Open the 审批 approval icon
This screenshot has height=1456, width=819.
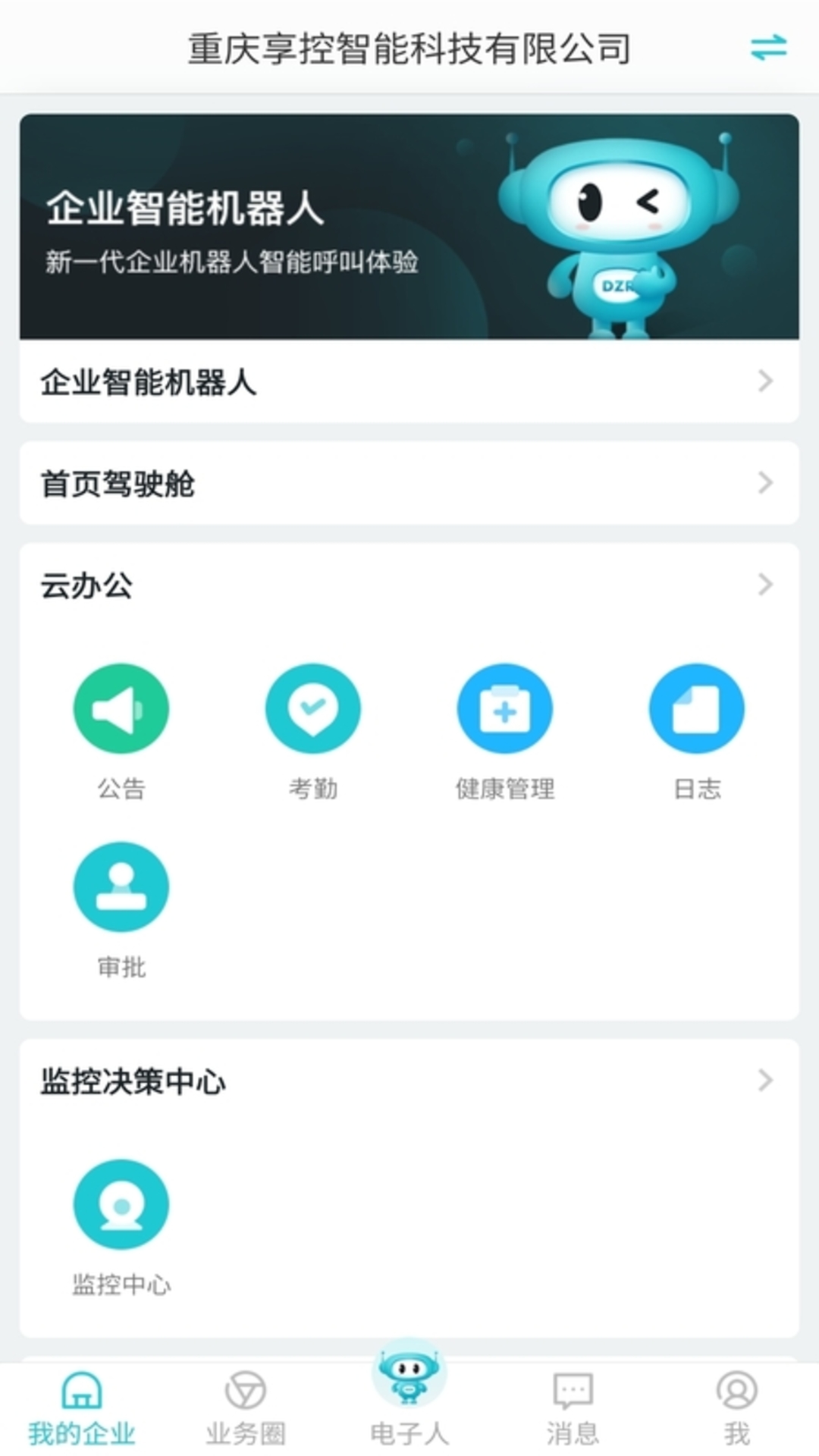pos(121,886)
